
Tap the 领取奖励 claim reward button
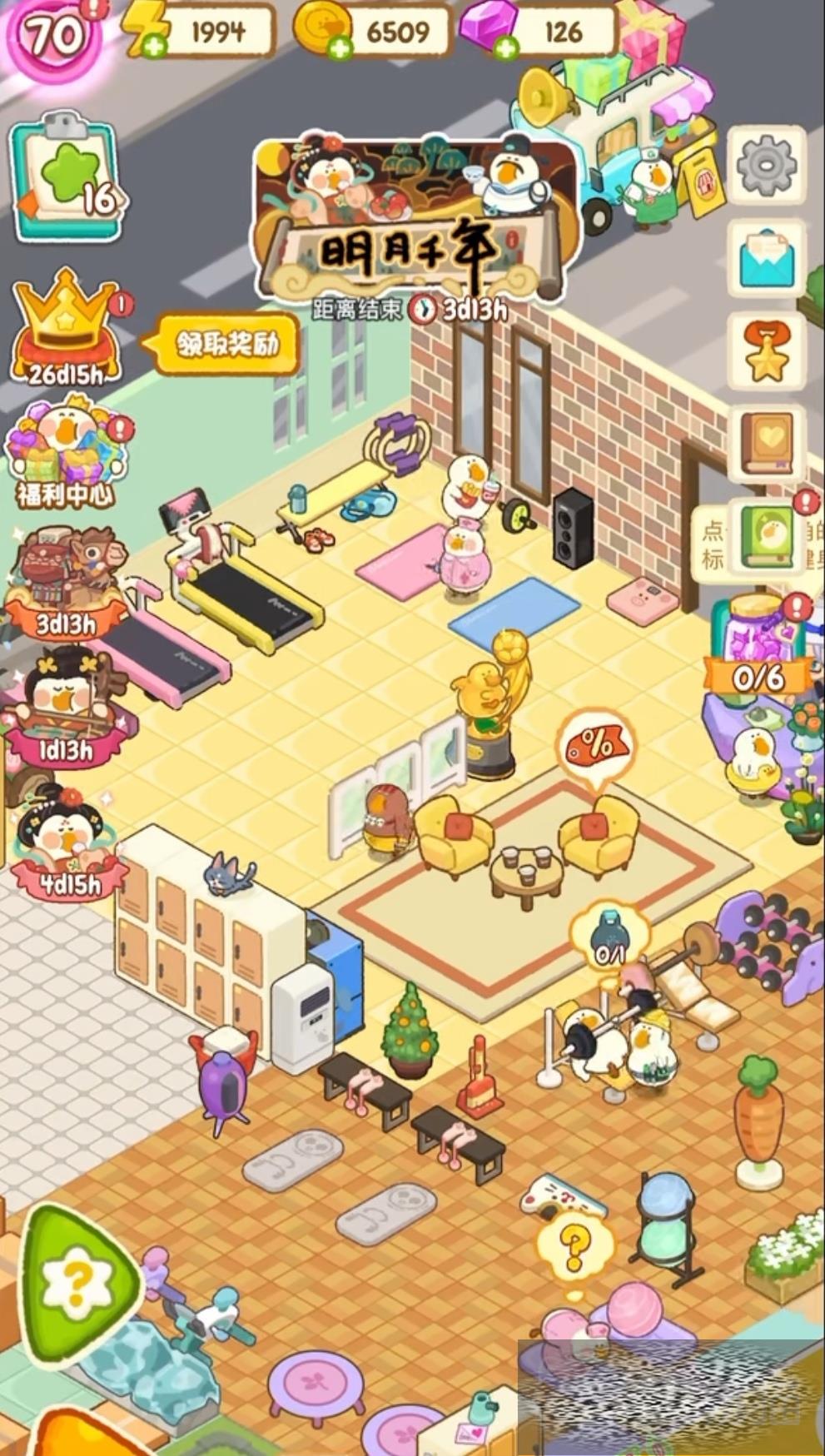[x=226, y=343]
